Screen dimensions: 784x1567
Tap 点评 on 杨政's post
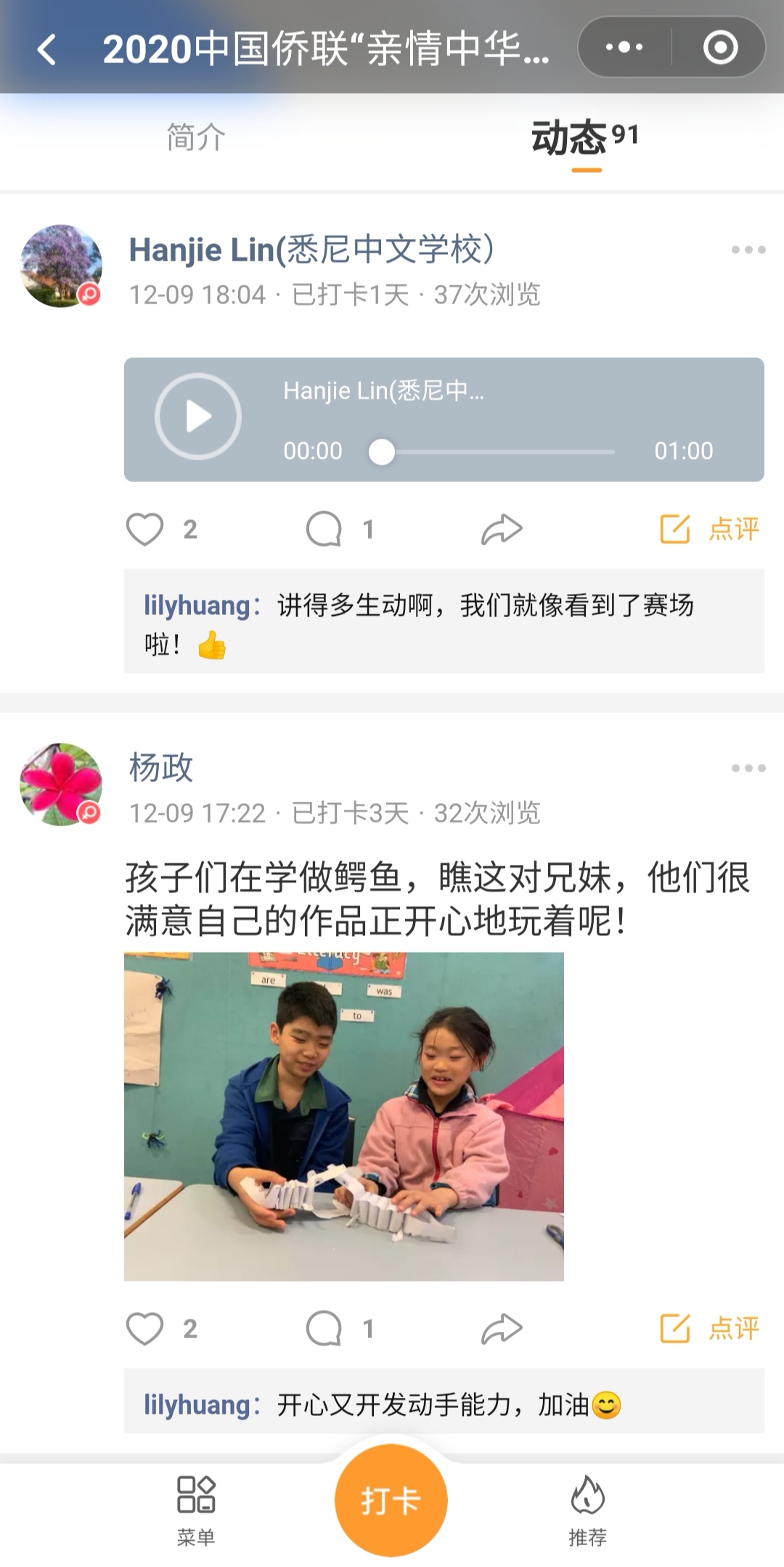(x=709, y=1329)
